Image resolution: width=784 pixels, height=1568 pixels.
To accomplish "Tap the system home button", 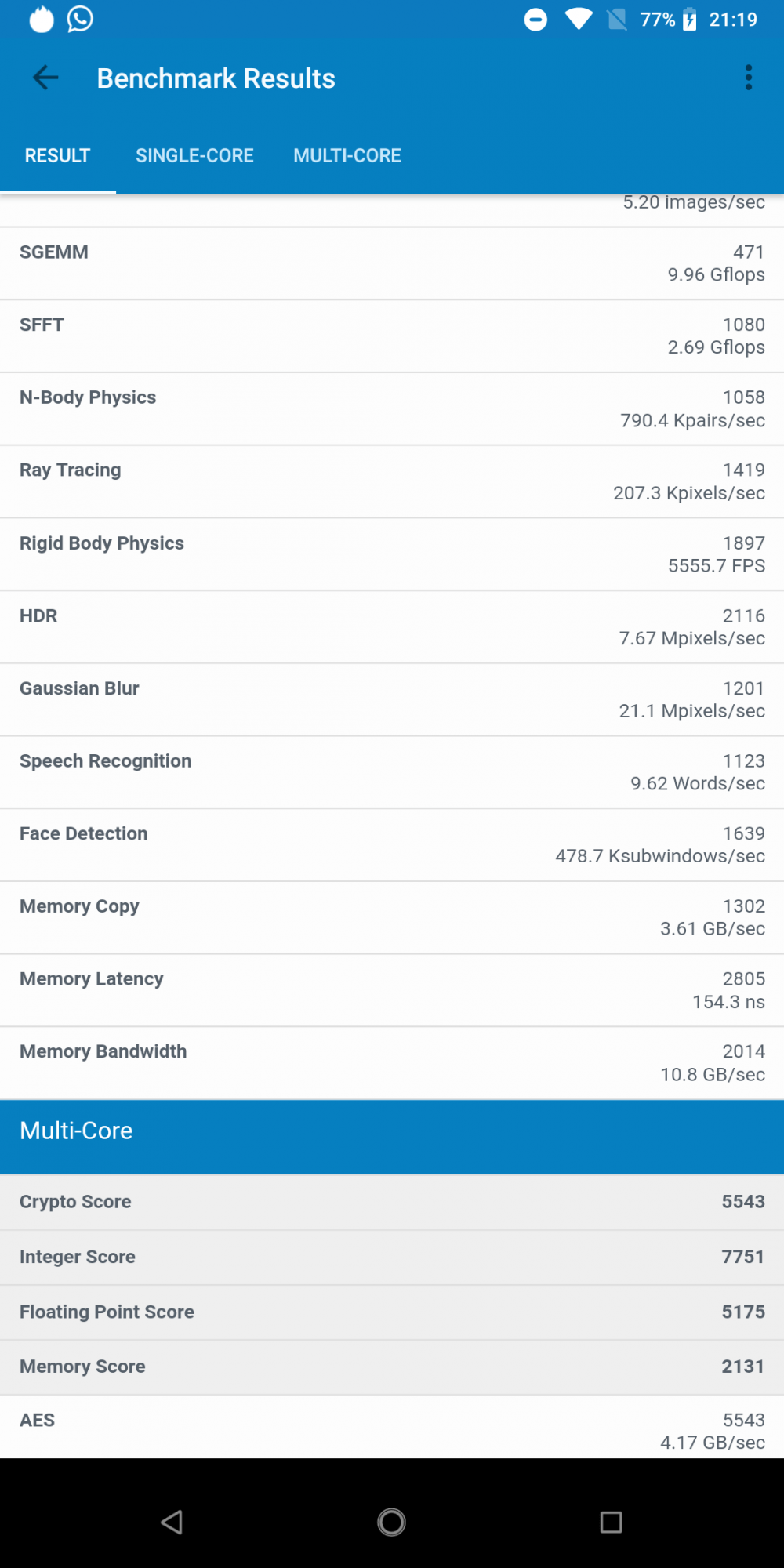I will pos(391,1522).
